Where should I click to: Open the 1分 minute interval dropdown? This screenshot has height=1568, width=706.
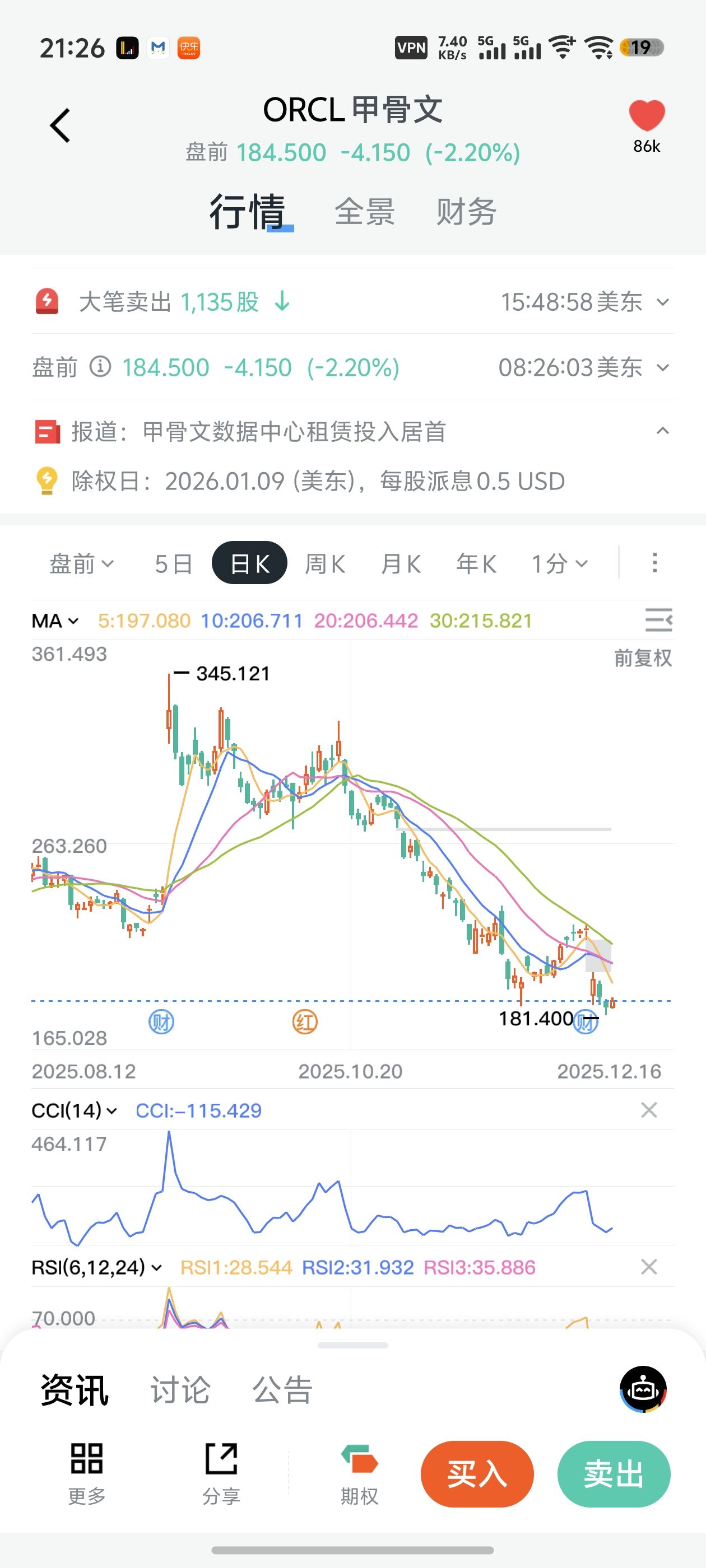click(x=559, y=564)
